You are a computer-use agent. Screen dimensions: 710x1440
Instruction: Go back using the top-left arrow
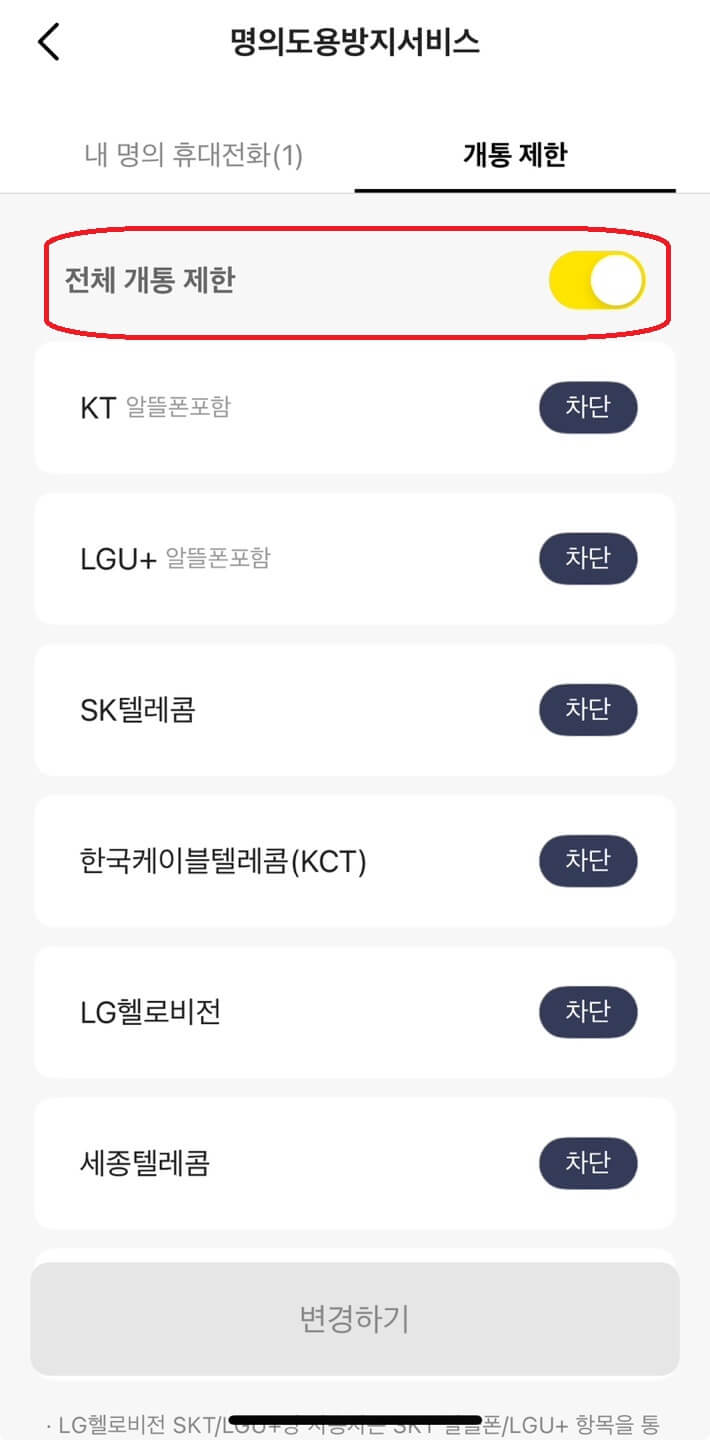(48, 42)
